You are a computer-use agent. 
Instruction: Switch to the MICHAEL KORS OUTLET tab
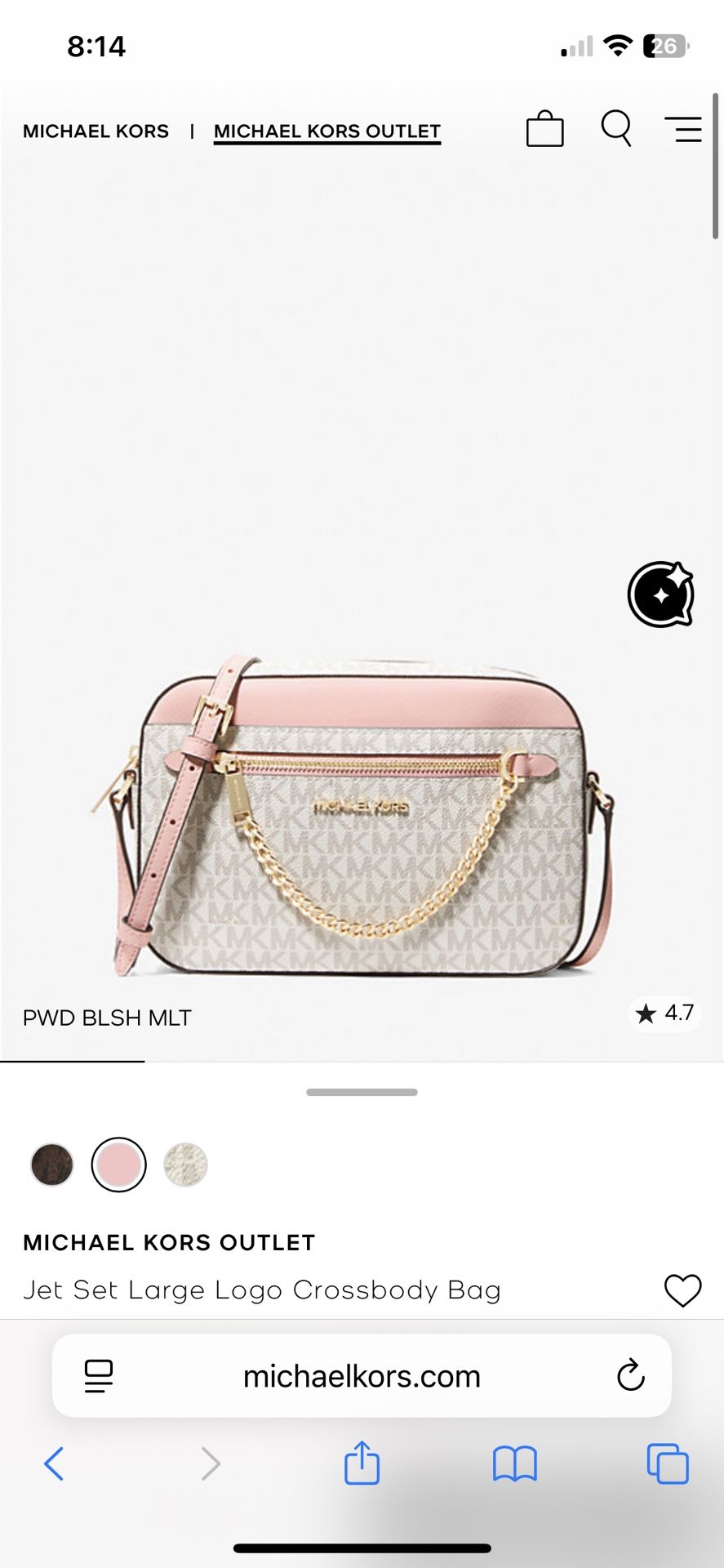[x=326, y=131]
